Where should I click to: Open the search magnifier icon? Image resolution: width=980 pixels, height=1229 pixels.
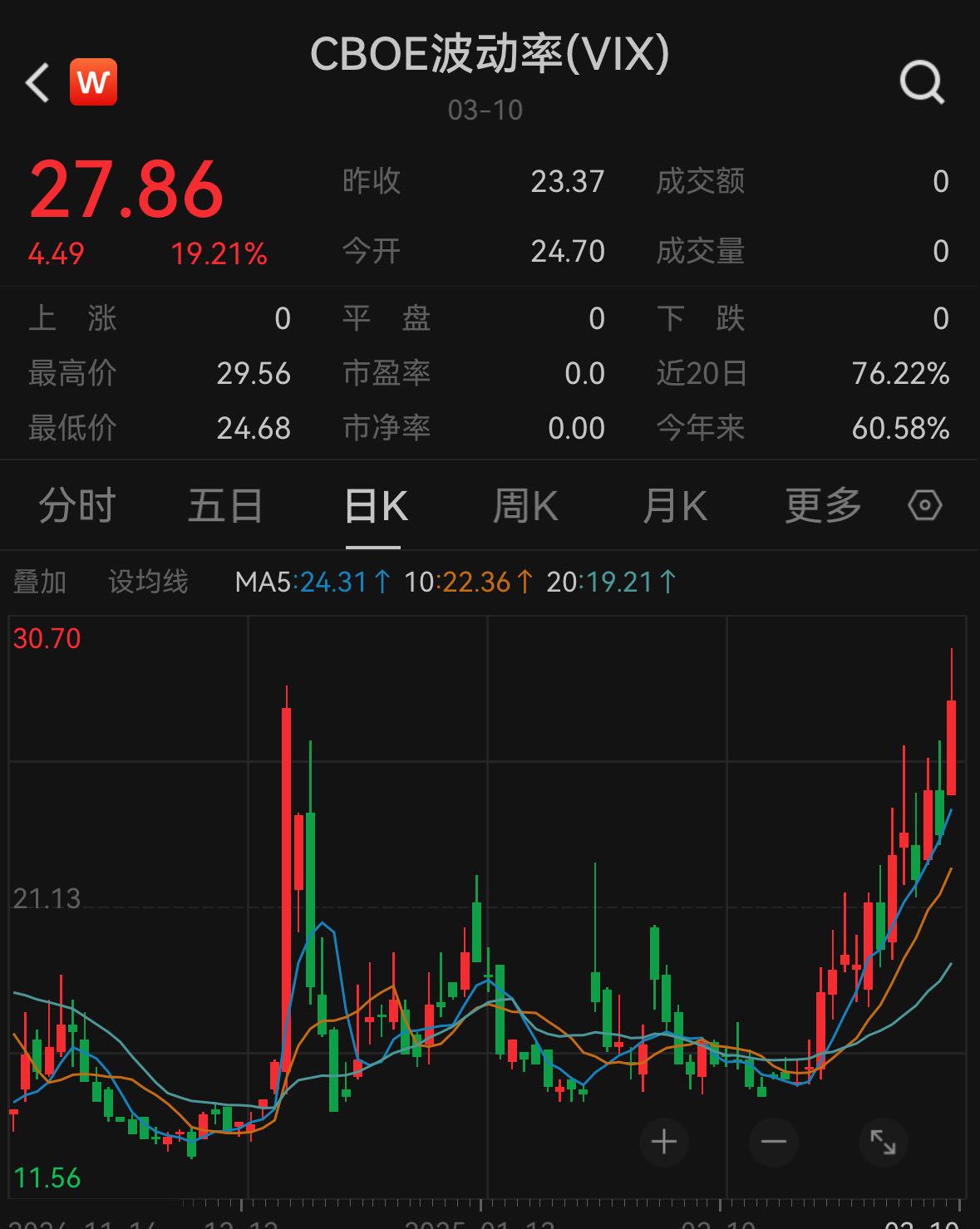922,83
